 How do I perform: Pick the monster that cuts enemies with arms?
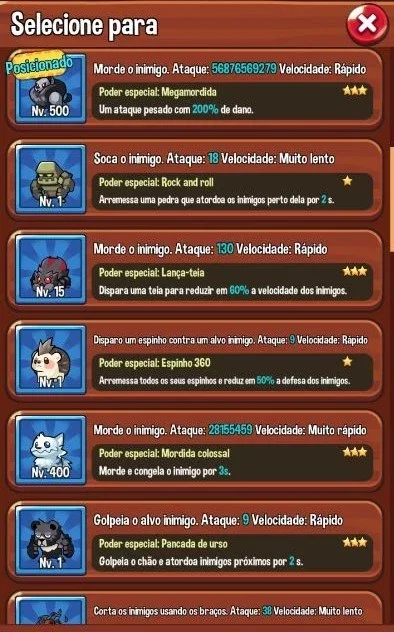click(195, 609)
